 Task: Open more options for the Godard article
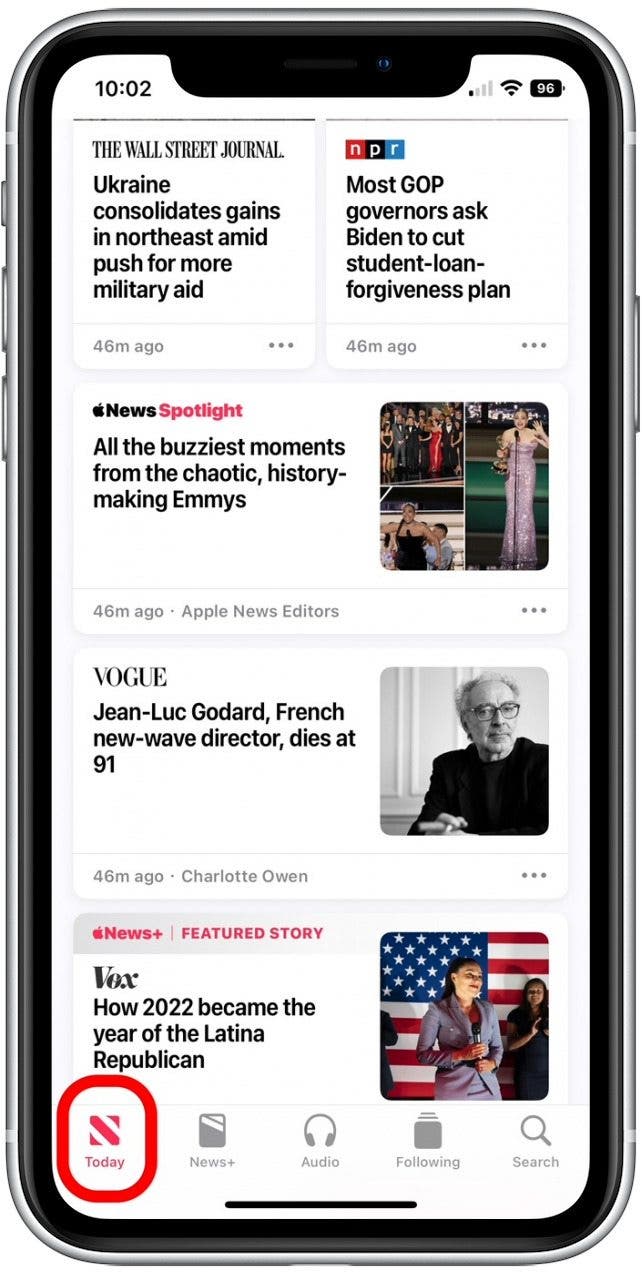tap(534, 876)
